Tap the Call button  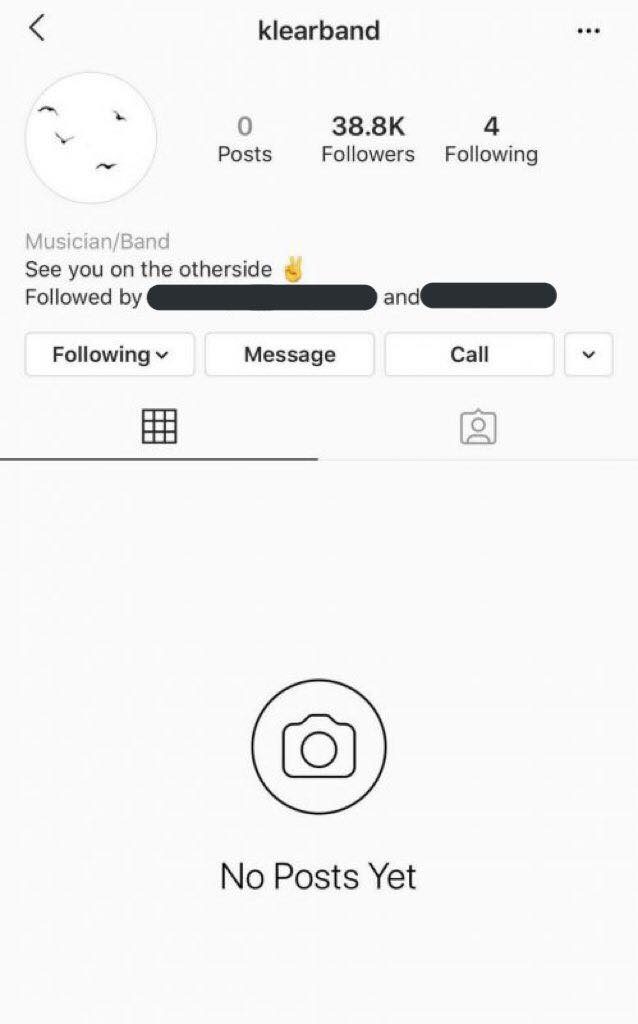click(469, 354)
